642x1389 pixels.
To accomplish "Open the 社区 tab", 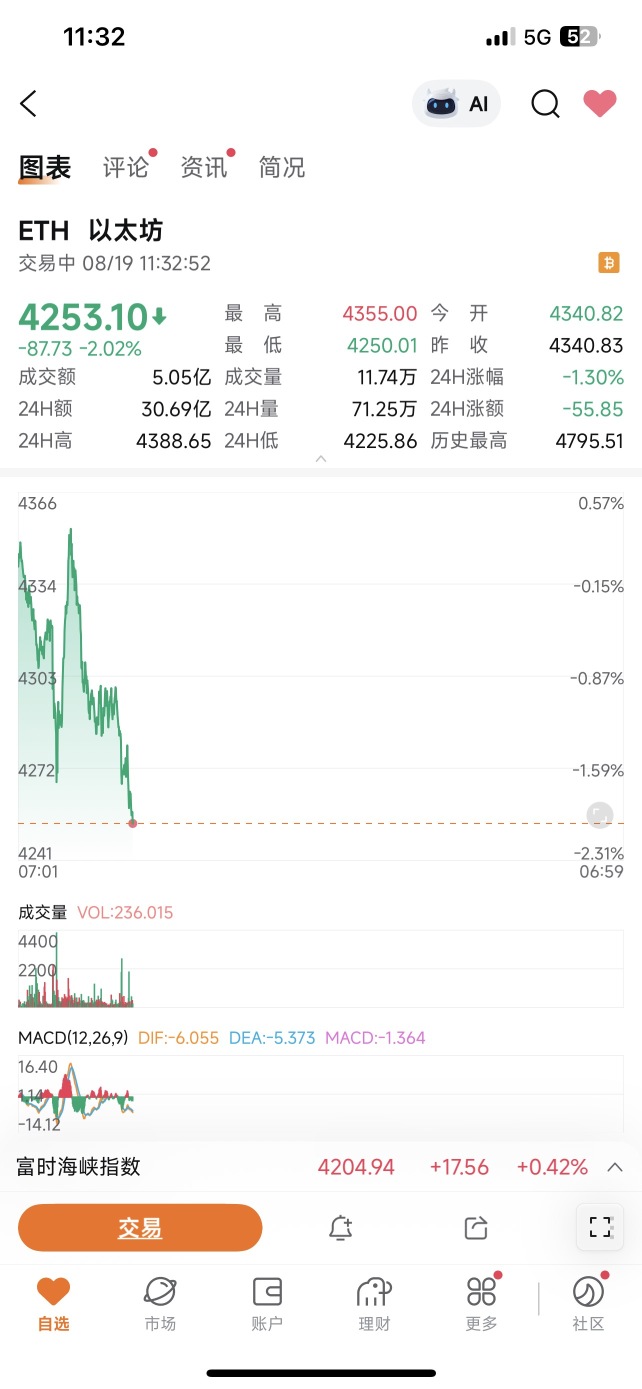I will (588, 1304).
